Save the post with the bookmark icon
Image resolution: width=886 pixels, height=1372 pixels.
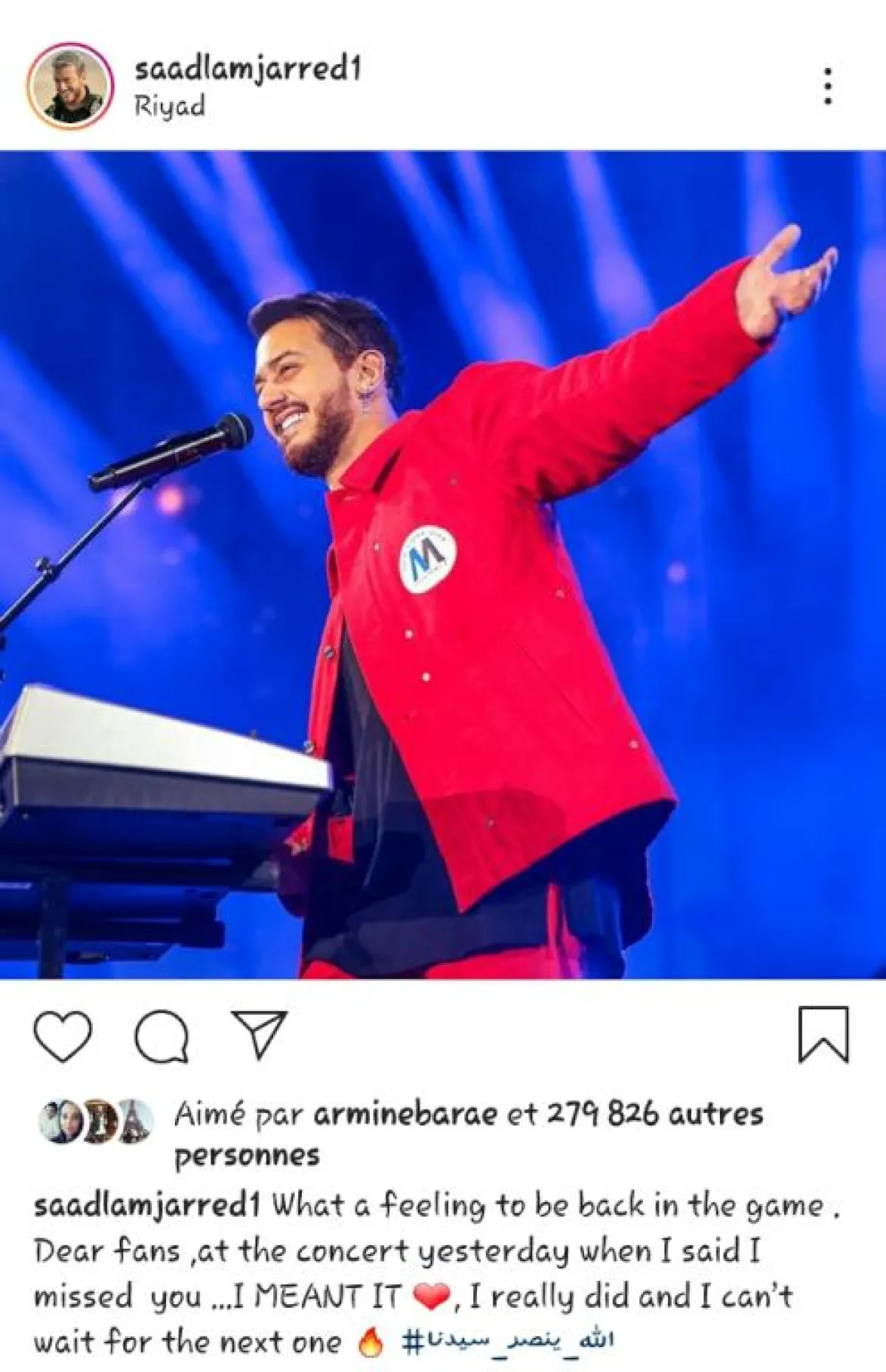click(x=823, y=1035)
